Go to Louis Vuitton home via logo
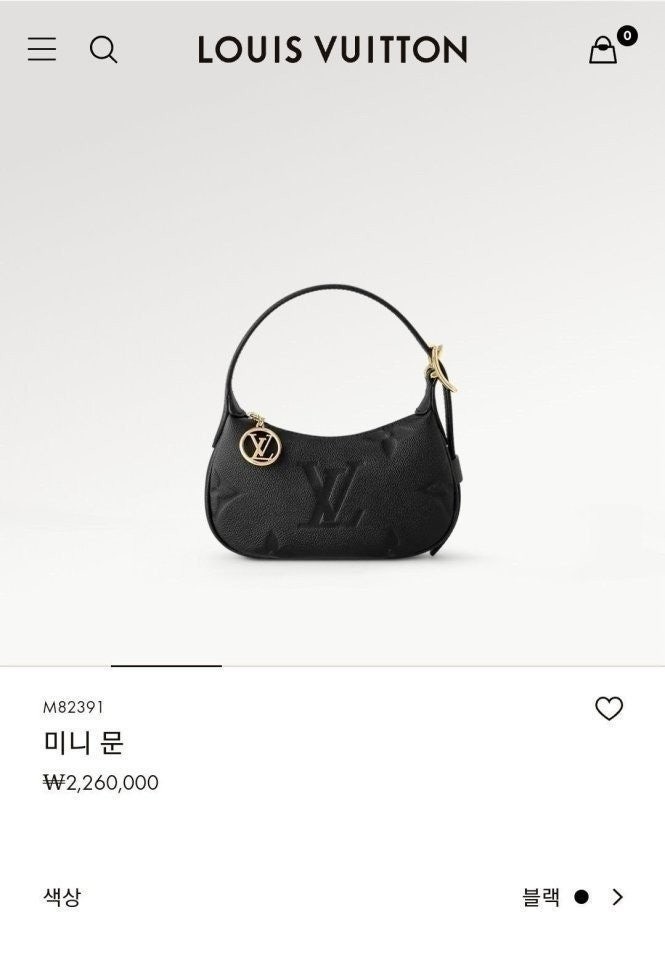 click(332, 49)
